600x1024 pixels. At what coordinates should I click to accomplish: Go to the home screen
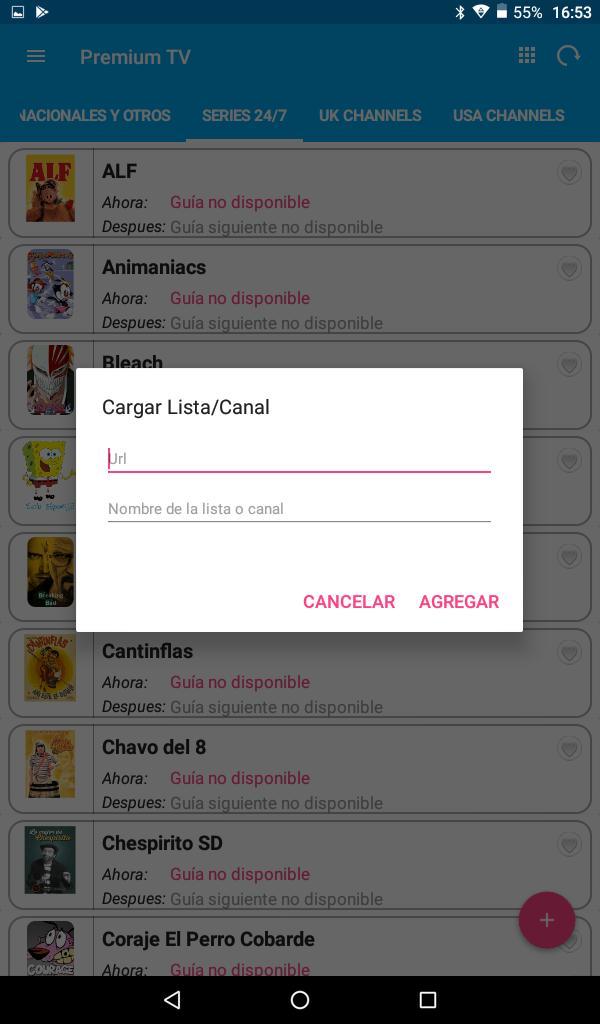pyautogui.click(x=300, y=1000)
